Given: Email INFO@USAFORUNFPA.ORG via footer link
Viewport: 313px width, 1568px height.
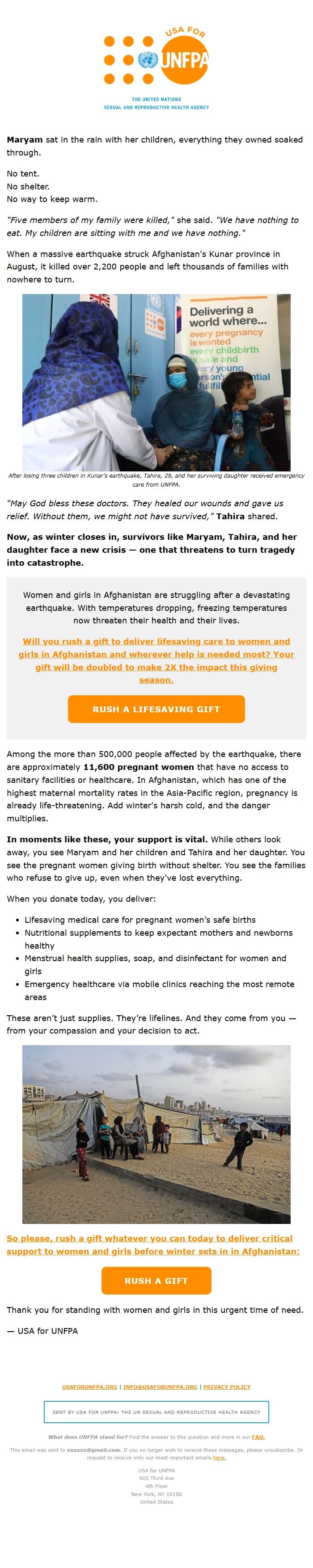Looking at the screenshot, I should (x=160, y=1387).
